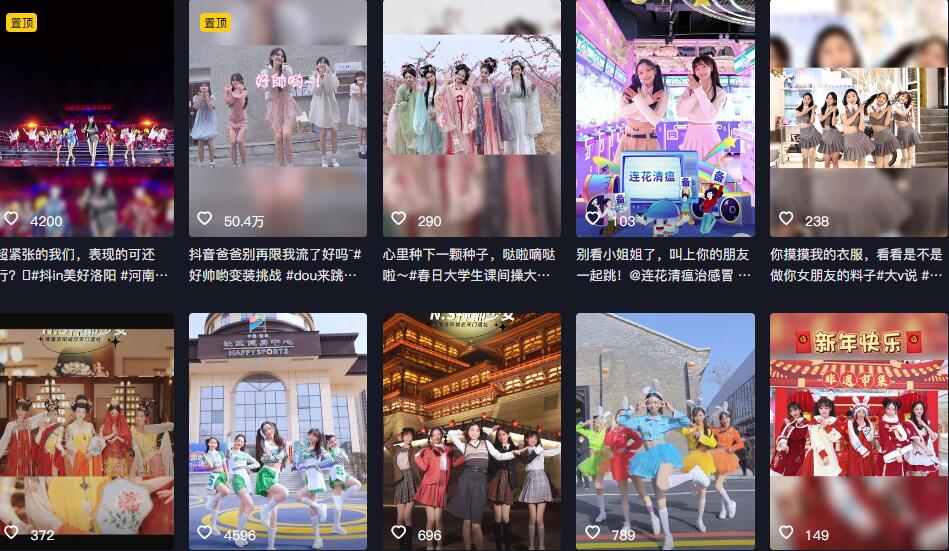Open the 新年快乐 video with 149 likes
Screen dimensions: 949x551
(859, 430)
